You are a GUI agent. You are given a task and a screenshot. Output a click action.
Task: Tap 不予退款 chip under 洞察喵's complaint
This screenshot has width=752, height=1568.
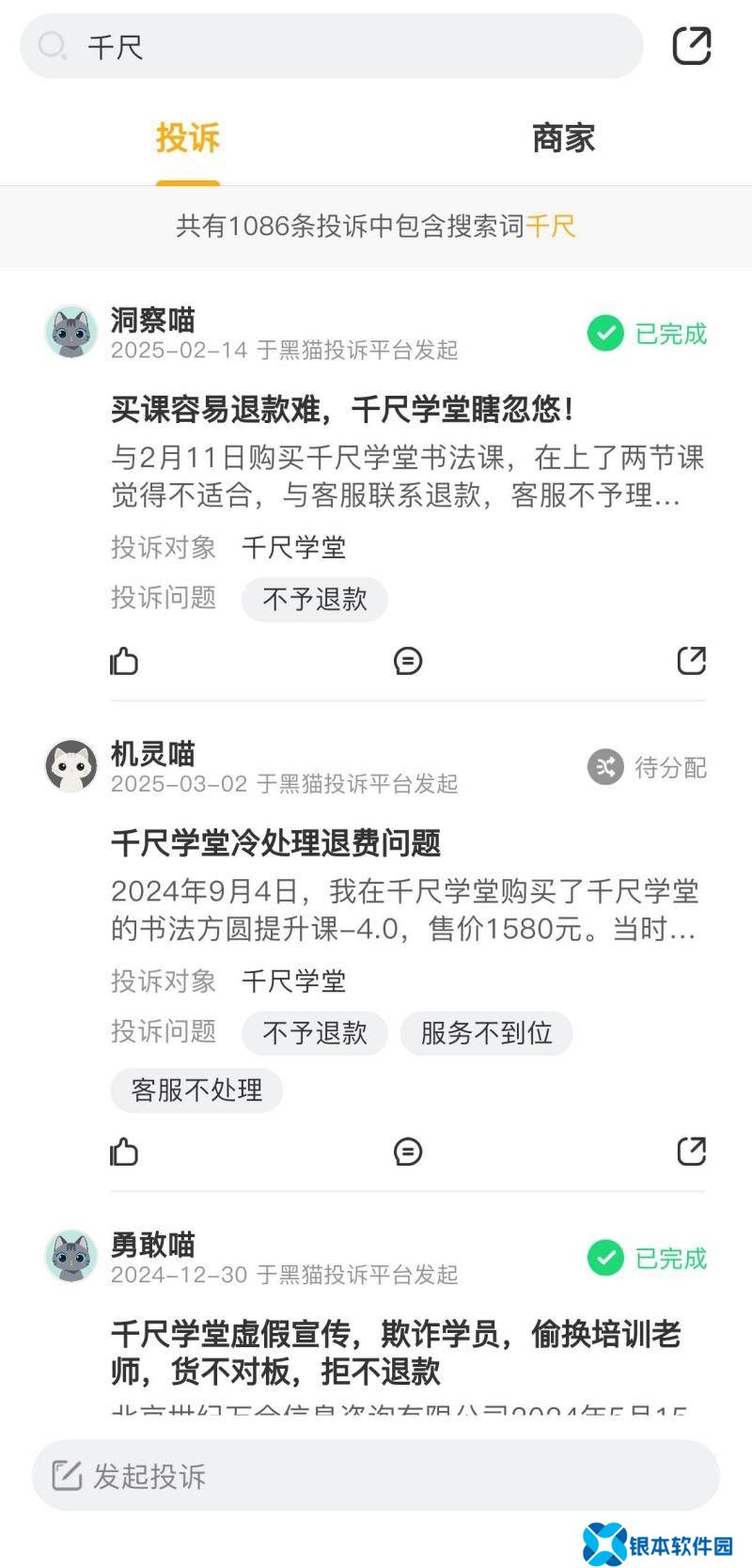pos(314,600)
